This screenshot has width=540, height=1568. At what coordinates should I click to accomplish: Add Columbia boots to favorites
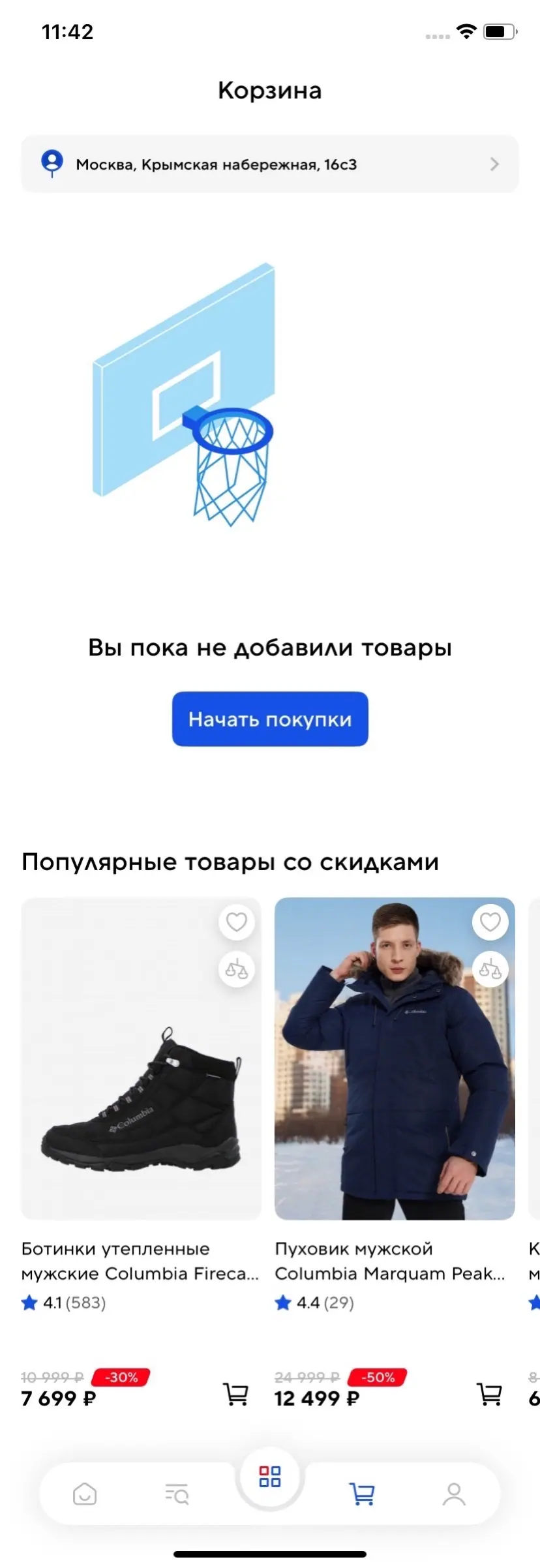236,922
